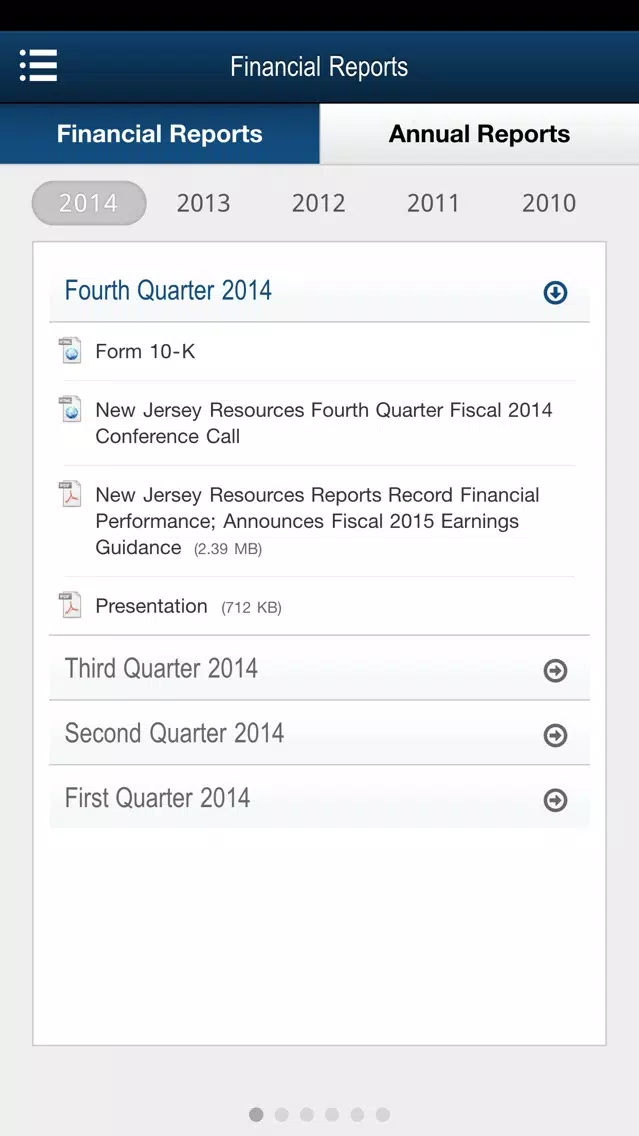Expand Third Quarter 2014

(x=320, y=668)
